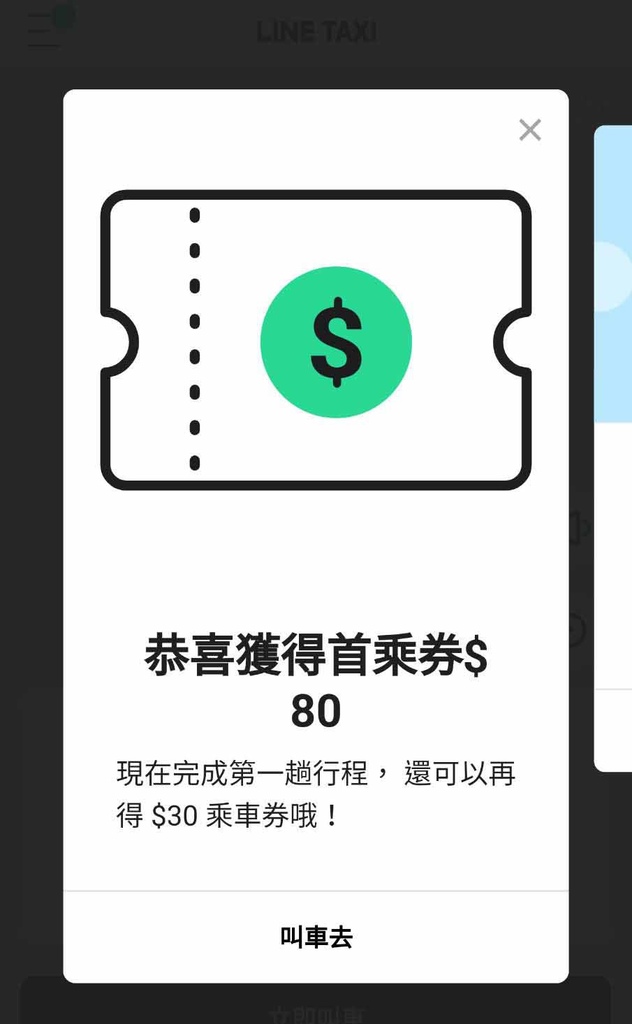The height and width of the screenshot is (1024, 632).
Task: Tap the 叫車去 button
Action: [316, 936]
